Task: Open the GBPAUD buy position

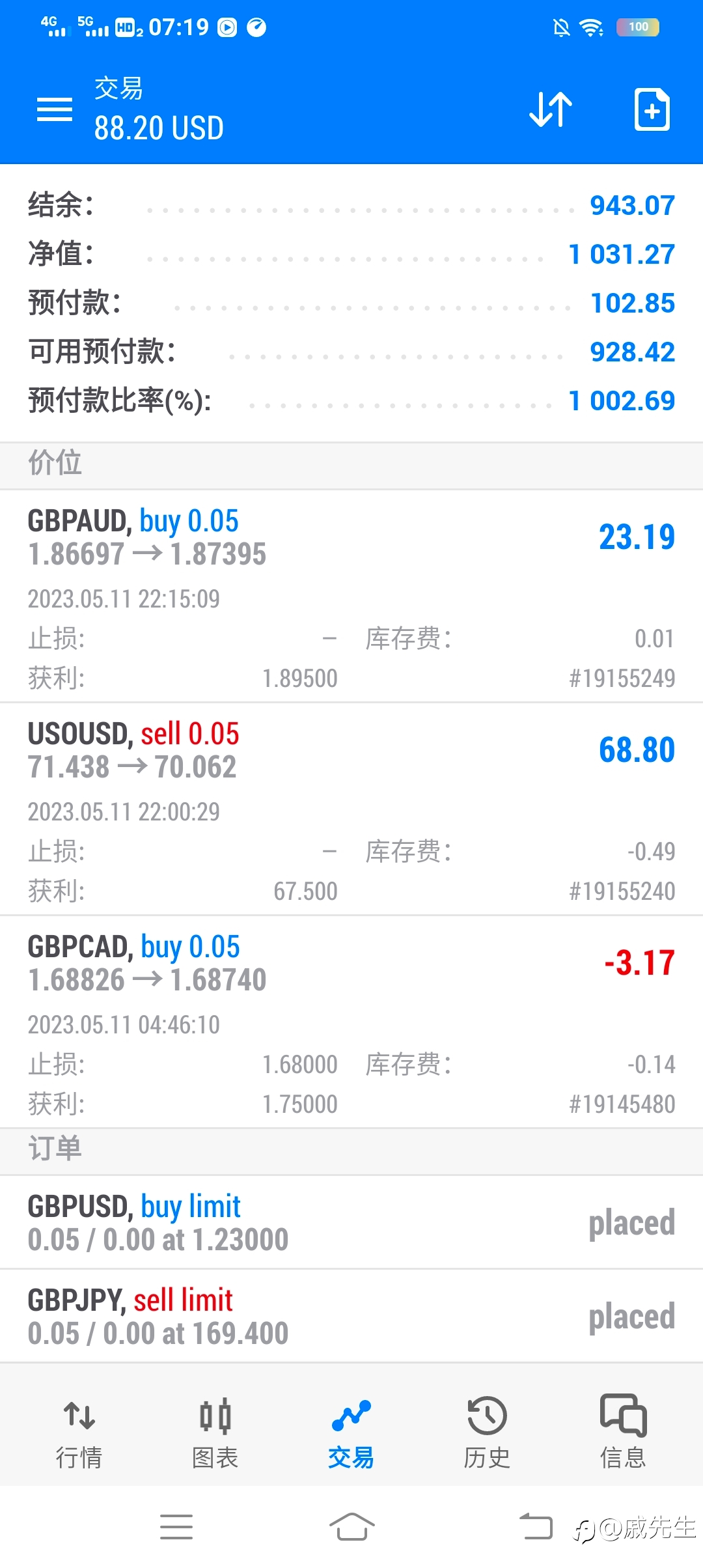Action: [x=351, y=596]
